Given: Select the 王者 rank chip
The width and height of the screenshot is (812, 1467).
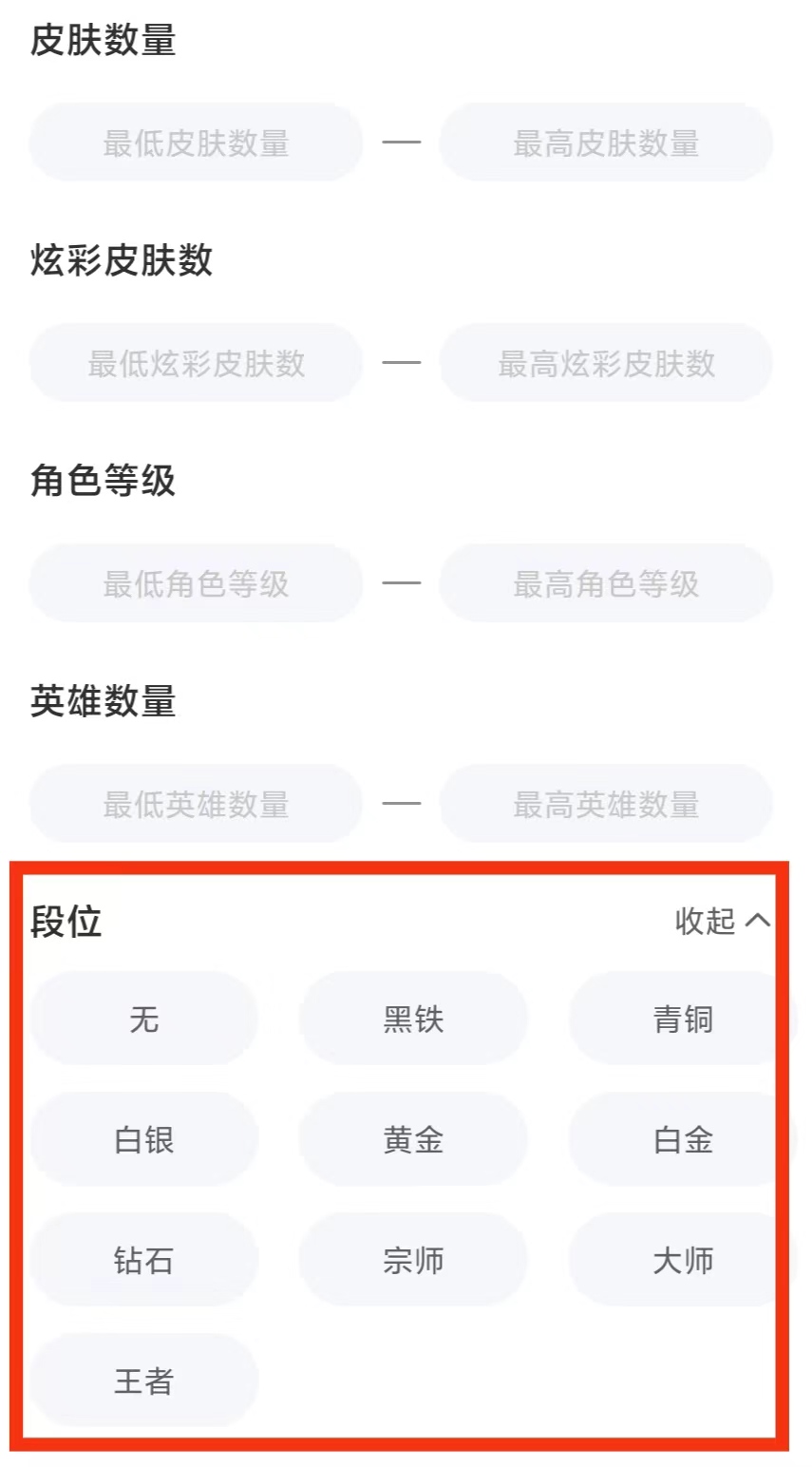Looking at the screenshot, I should coord(143,1381).
